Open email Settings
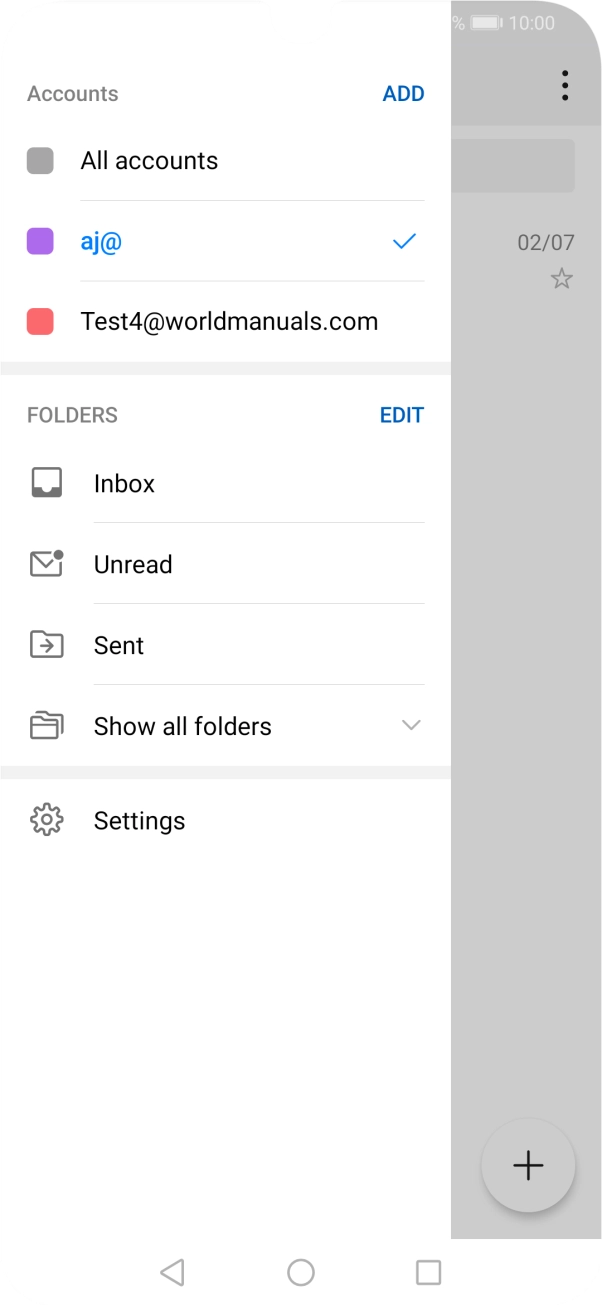Viewport: 602px width, 1306px height. coord(139,821)
